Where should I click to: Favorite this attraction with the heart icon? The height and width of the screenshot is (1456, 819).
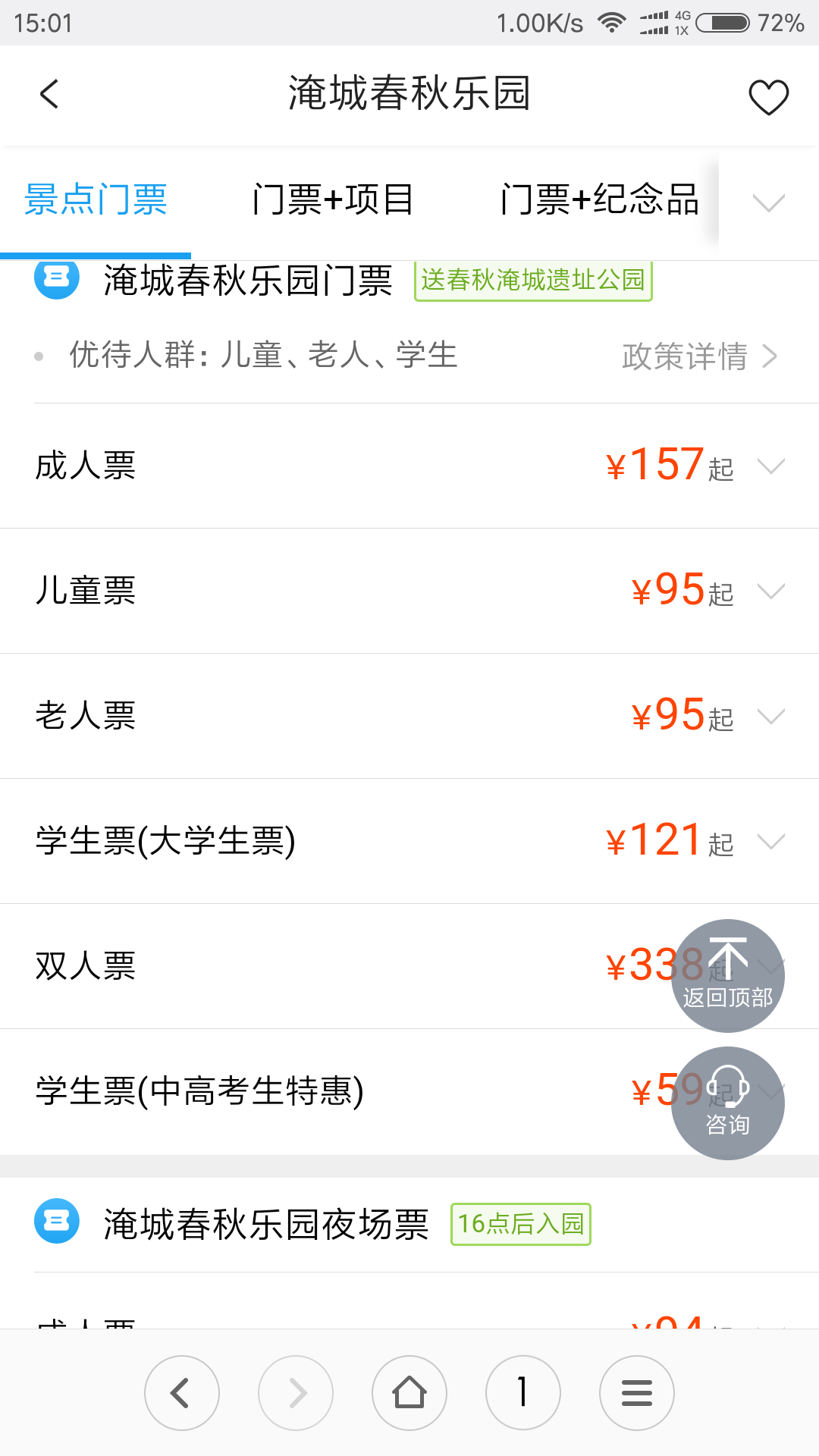click(x=768, y=97)
